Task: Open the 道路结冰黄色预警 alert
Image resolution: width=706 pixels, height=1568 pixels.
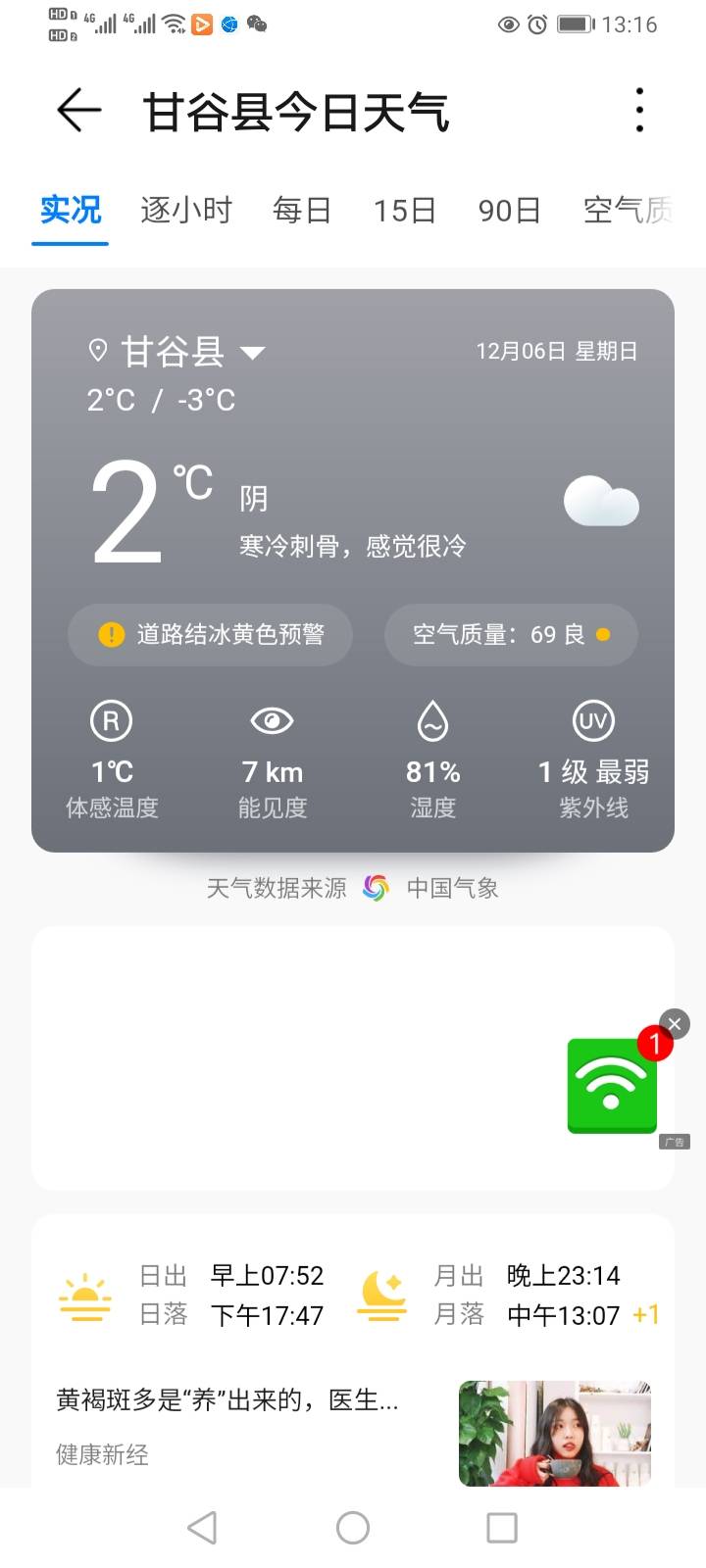Action: click(211, 635)
